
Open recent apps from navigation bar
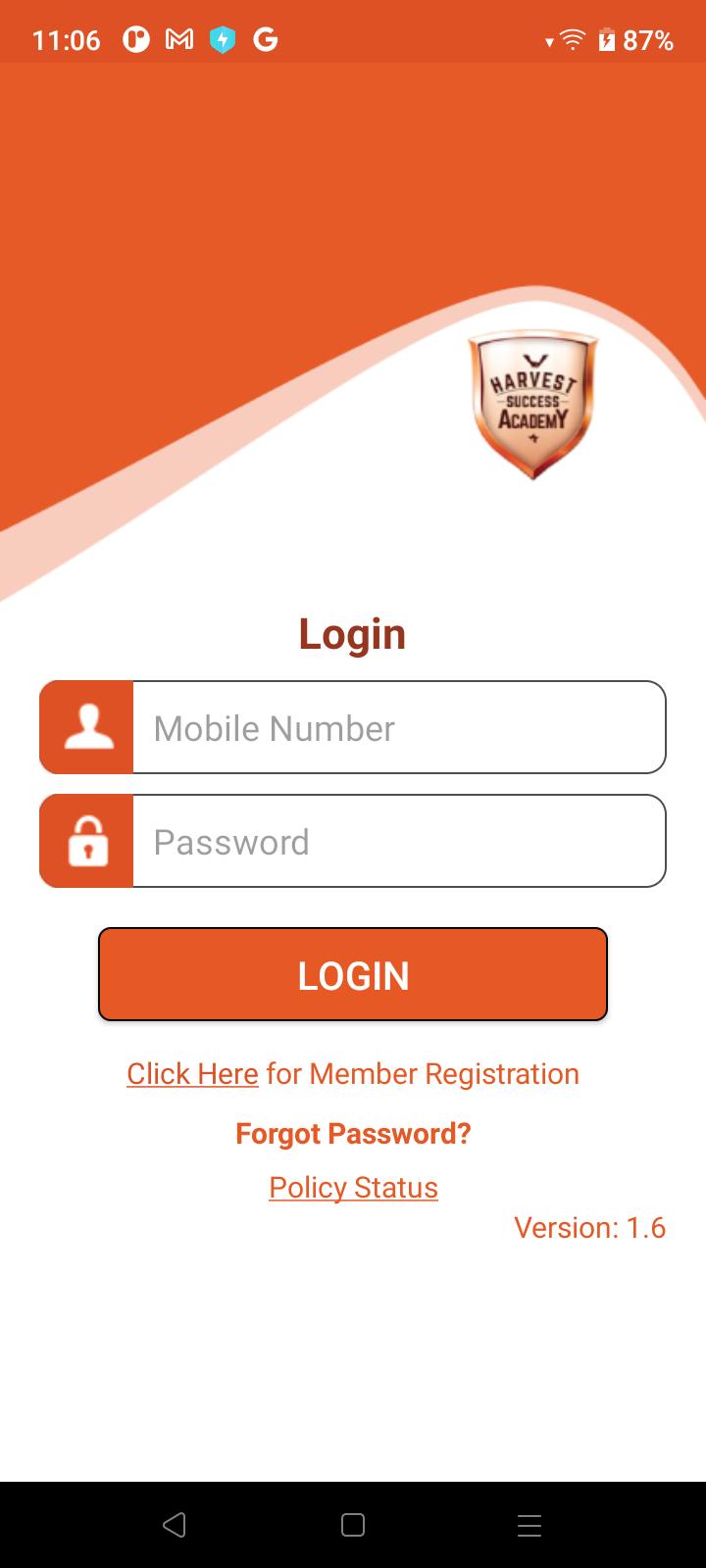point(529,1525)
